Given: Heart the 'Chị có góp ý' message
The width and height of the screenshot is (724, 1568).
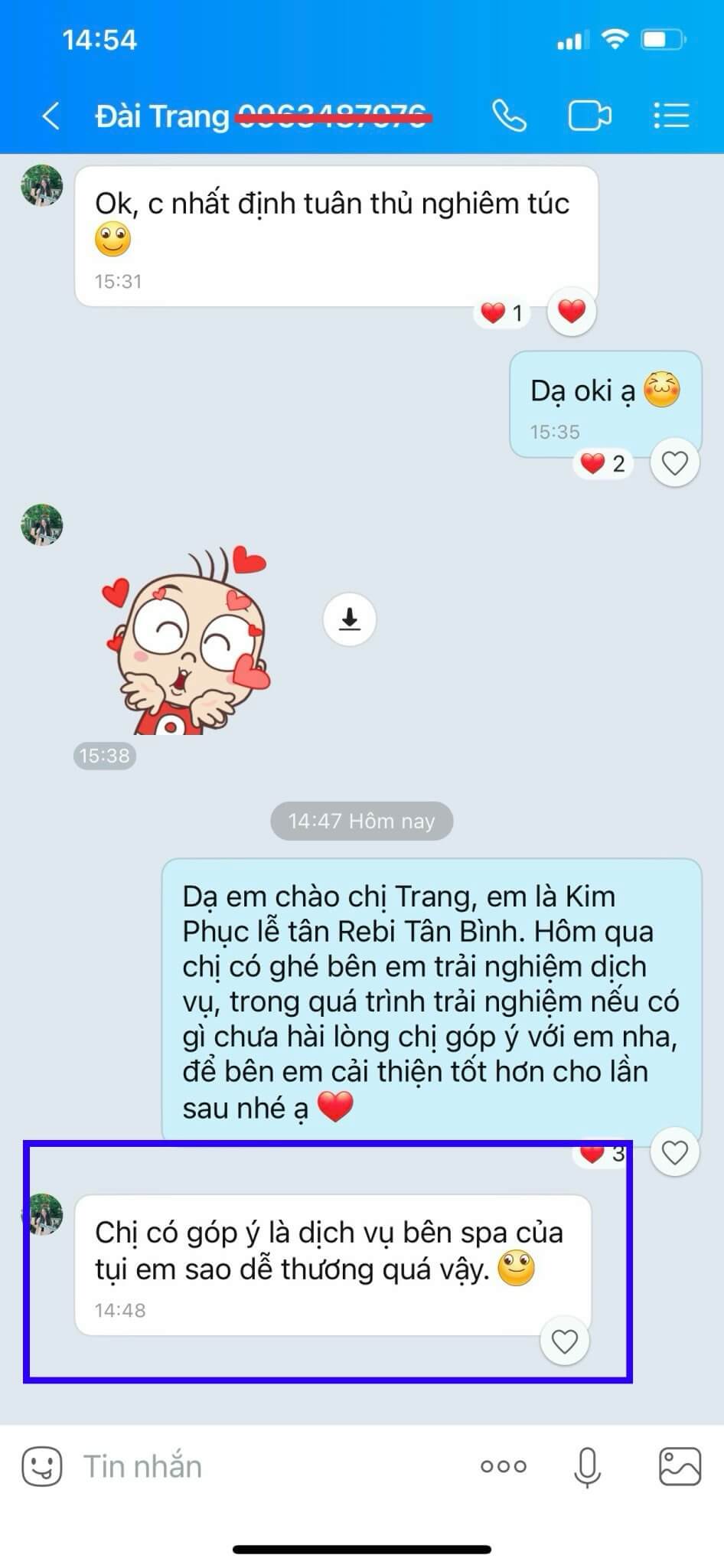Looking at the screenshot, I should 565,1341.
